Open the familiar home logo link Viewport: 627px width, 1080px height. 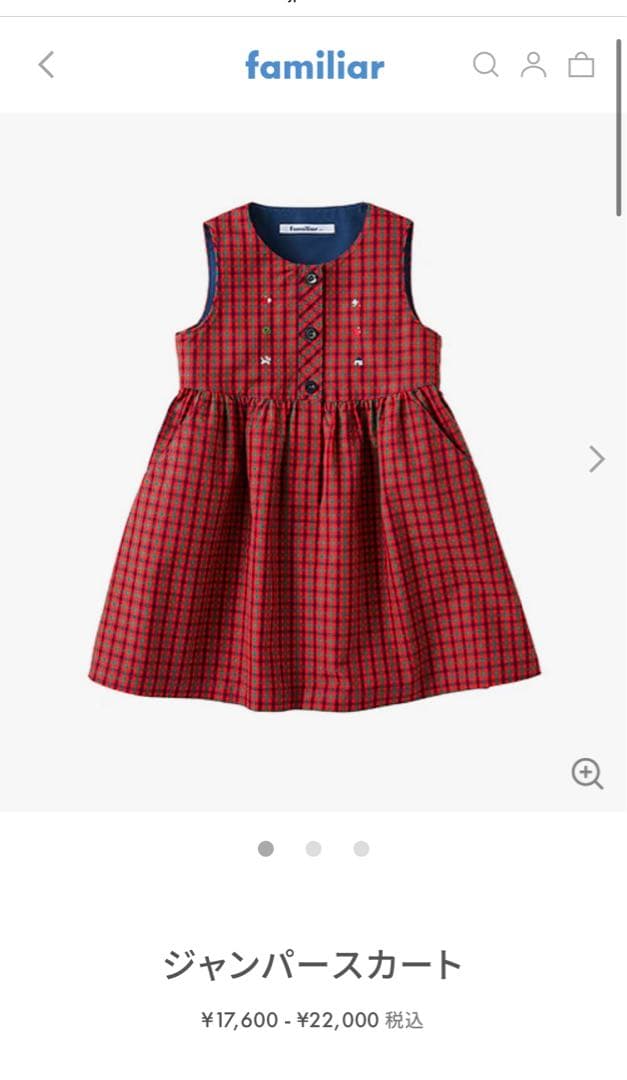(314, 66)
